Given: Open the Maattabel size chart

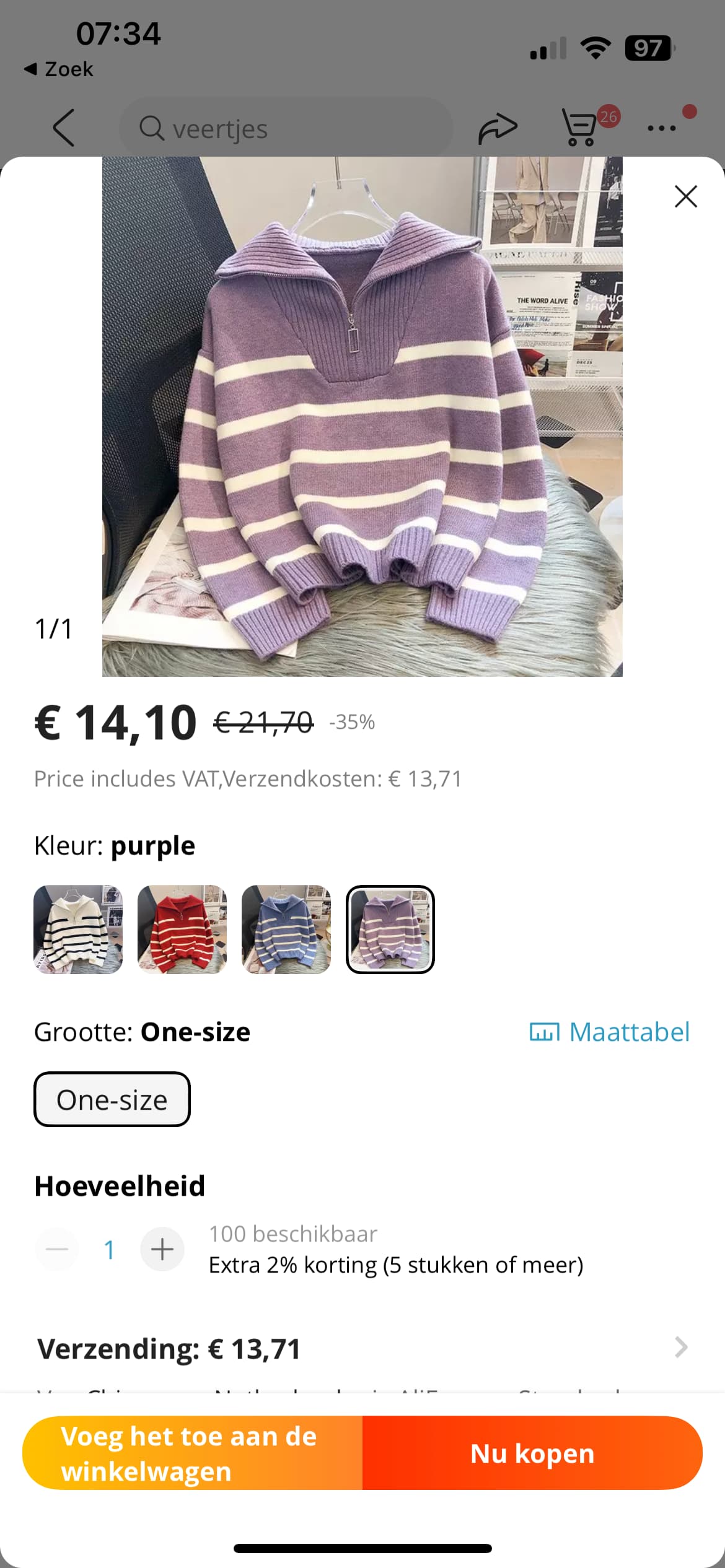Looking at the screenshot, I should (x=610, y=1032).
